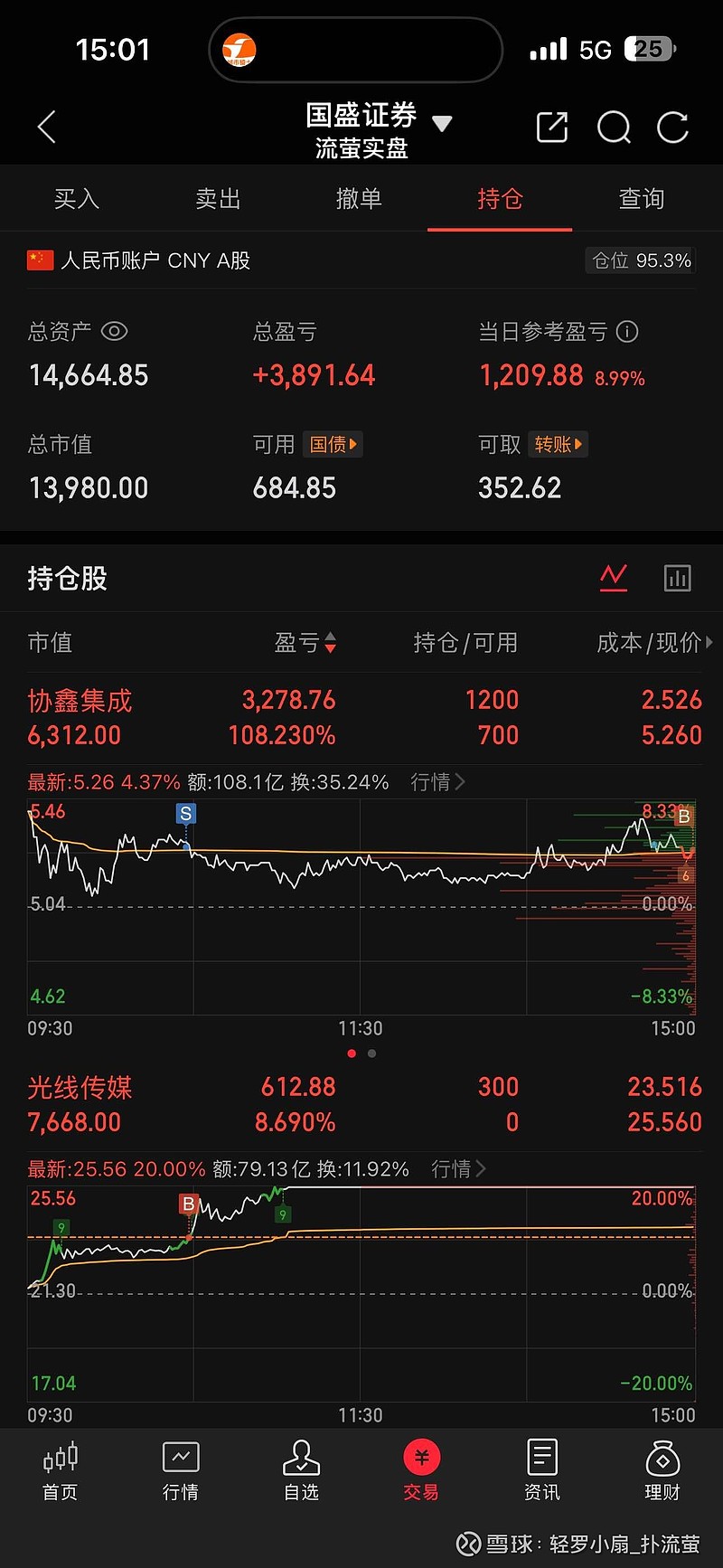Screen dimensions: 723x1568
Task: Go back using the top-left arrow
Action: point(47,128)
